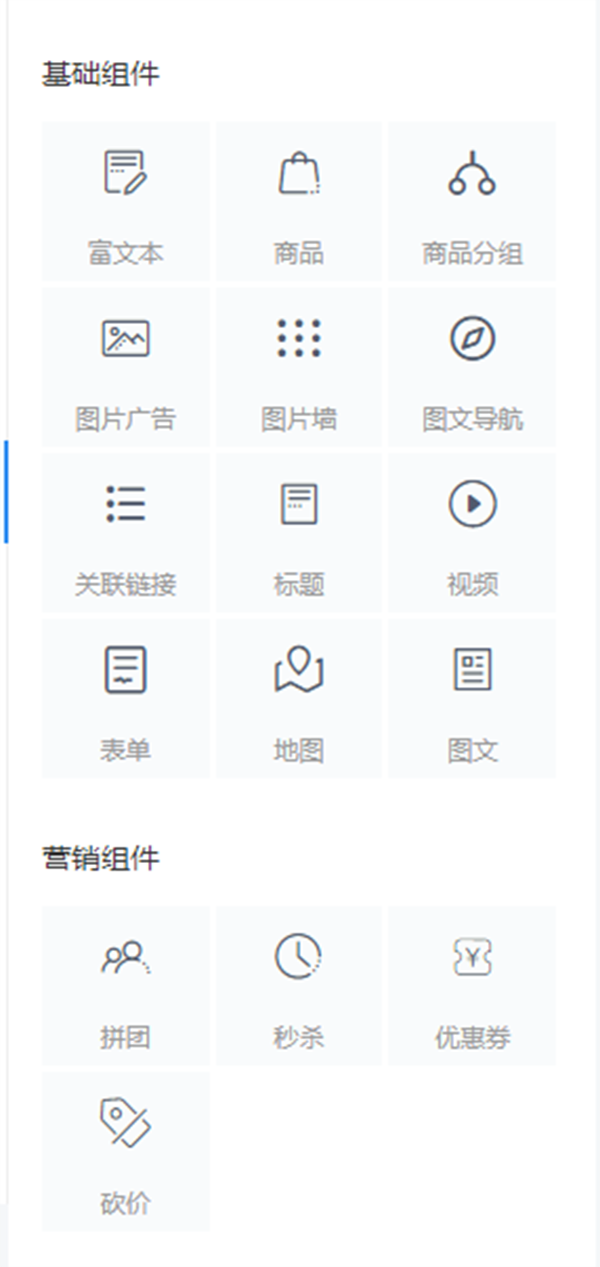Image resolution: width=600 pixels, height=1267 pixels.
Task: Tap the 图片广告 tile
Action: [x=126, y=367]
